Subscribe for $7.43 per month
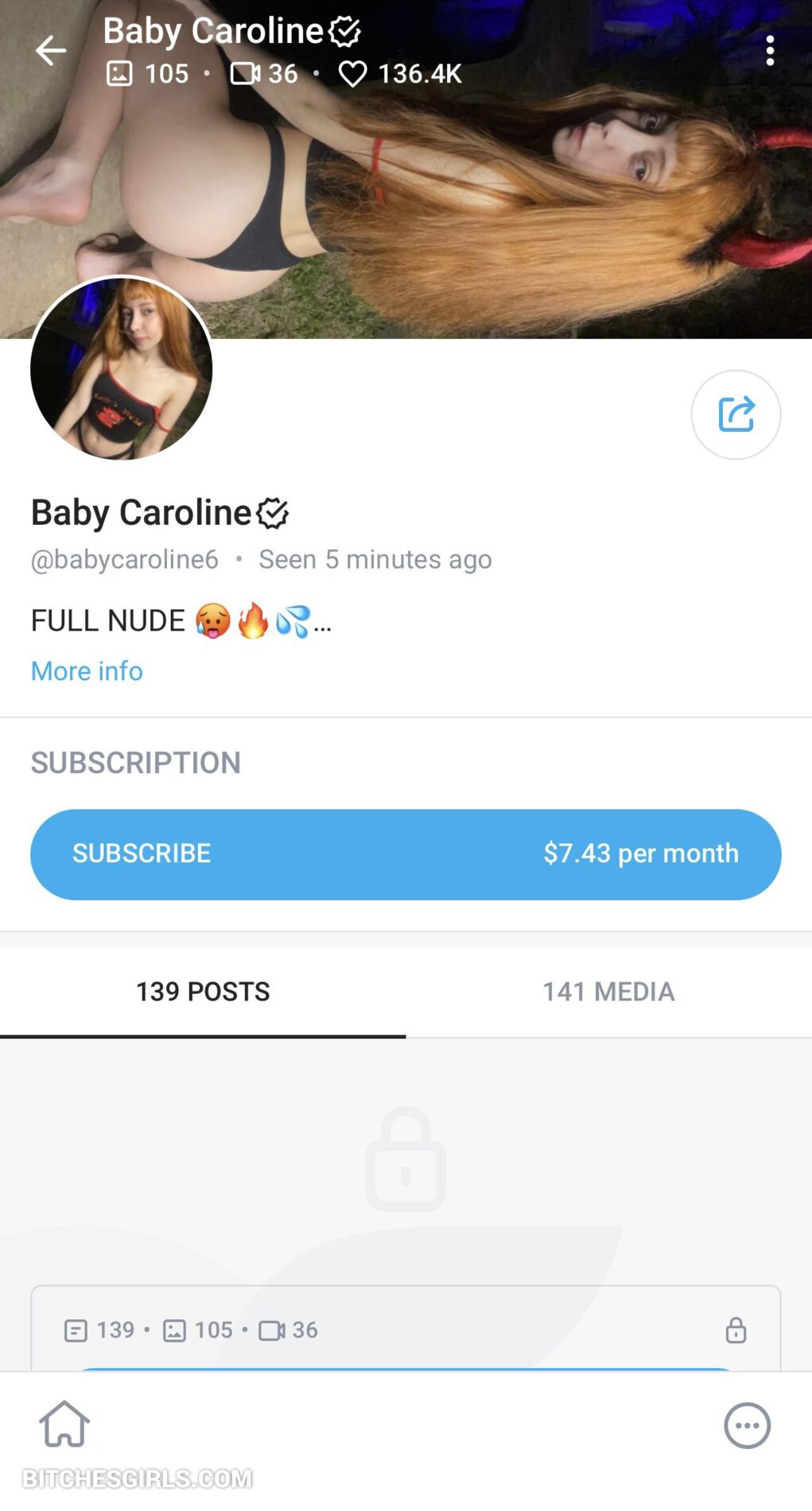Screen dimensions: 812x1511 tap(406, 854)
